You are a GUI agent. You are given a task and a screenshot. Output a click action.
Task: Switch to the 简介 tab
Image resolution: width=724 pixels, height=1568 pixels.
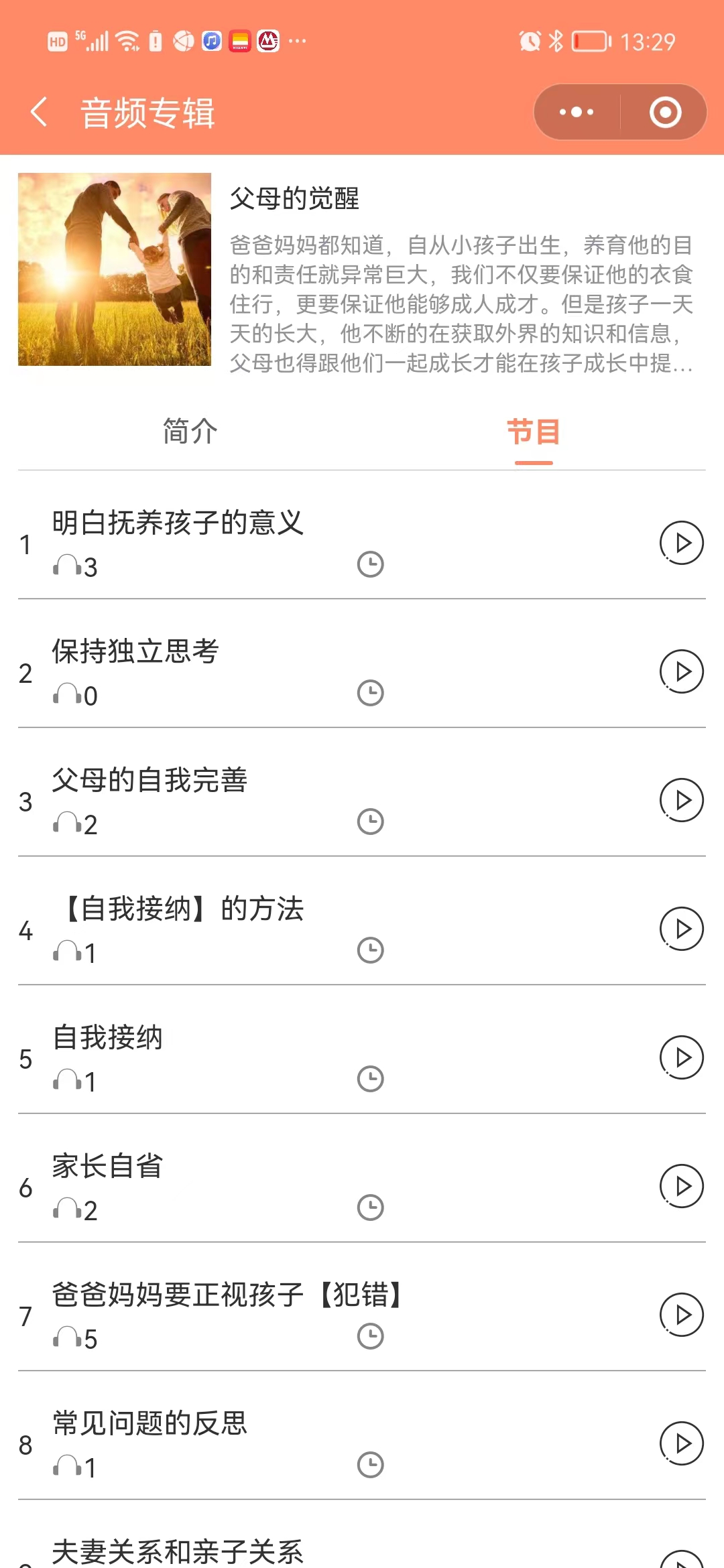tap(190, 432)
